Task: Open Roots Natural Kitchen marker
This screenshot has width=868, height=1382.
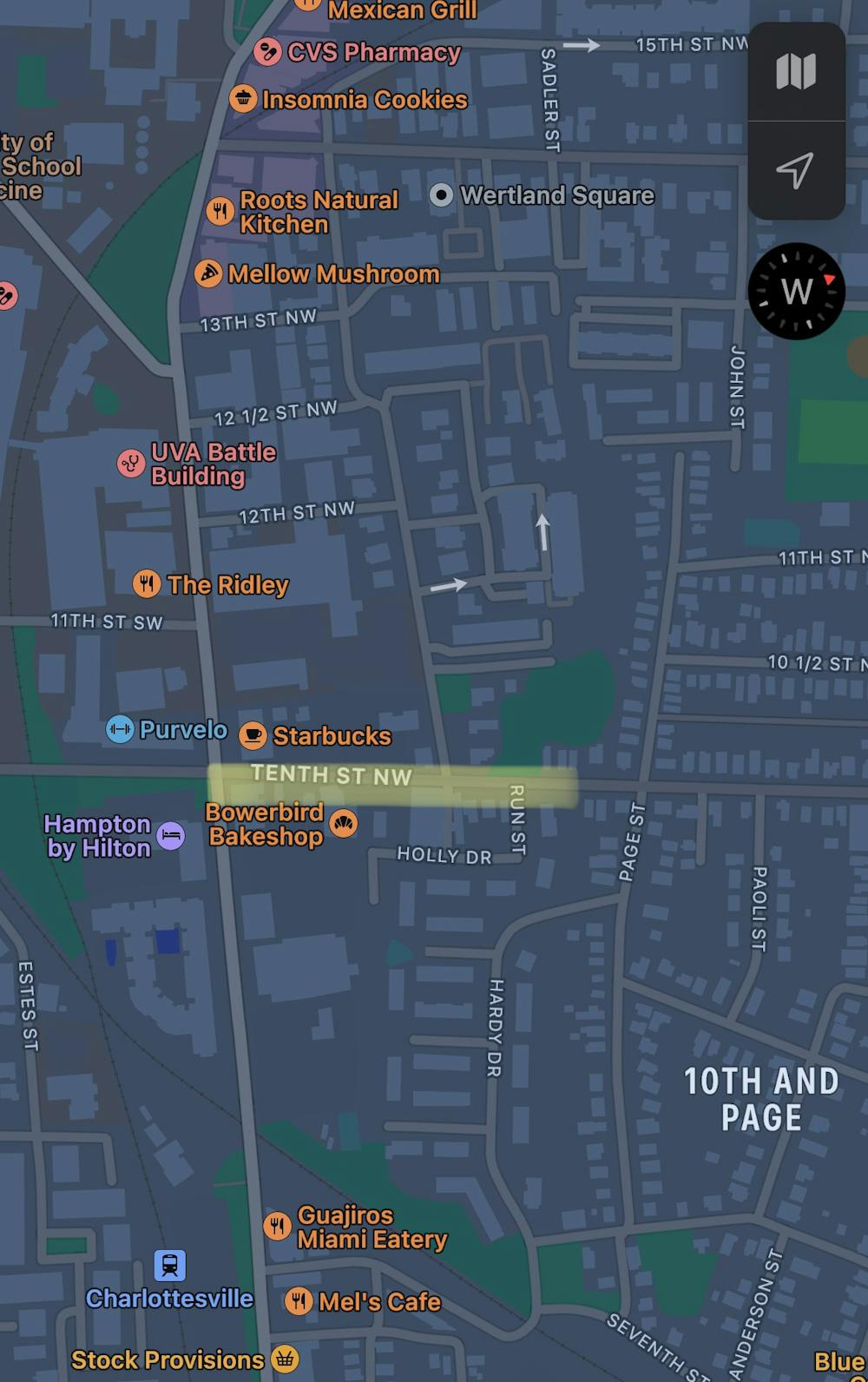Action: point(220,211)
